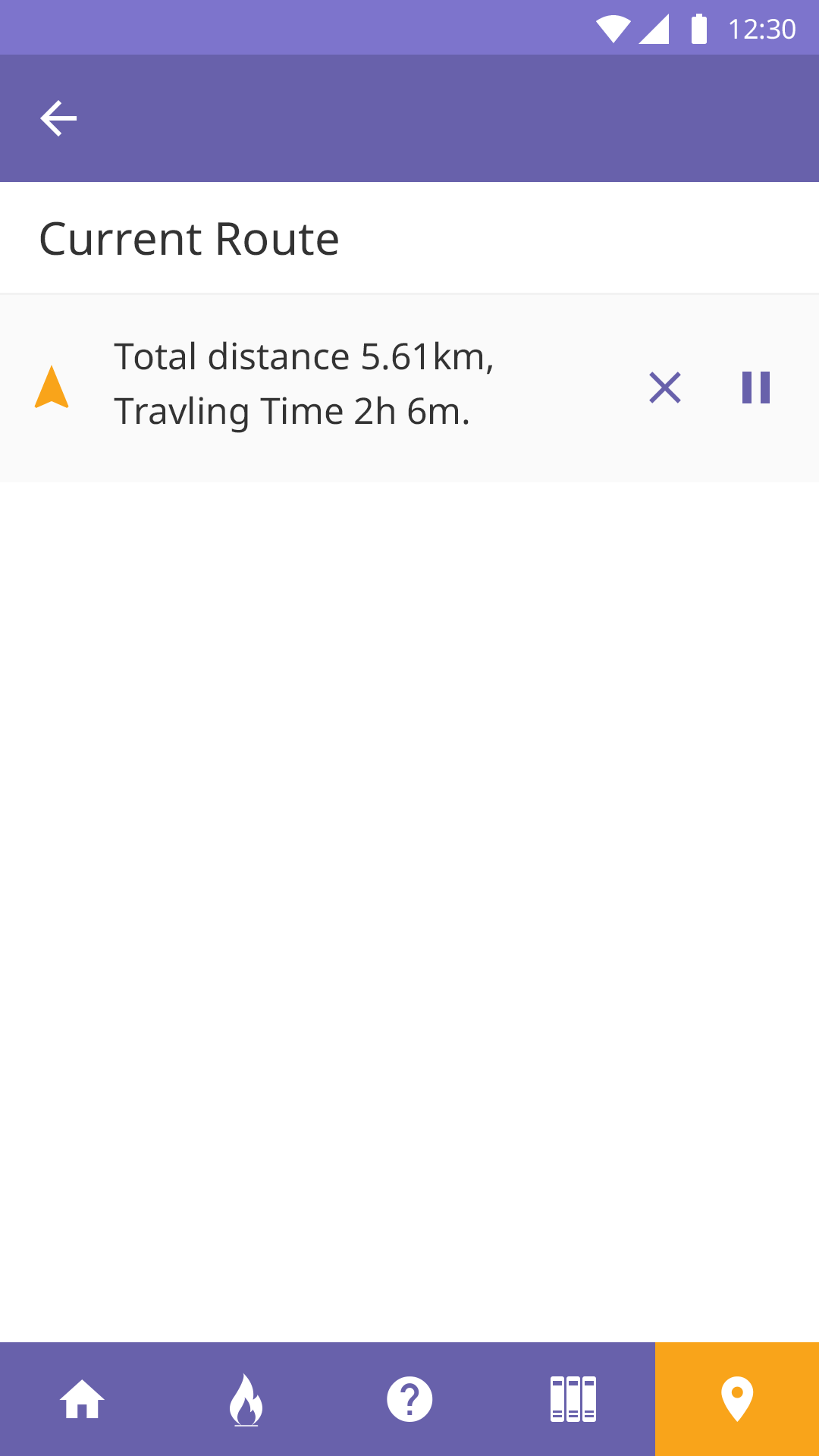Screen dimensions: 819x1456
Task: Select the location pin tab
Action: tap(737, 1399)
